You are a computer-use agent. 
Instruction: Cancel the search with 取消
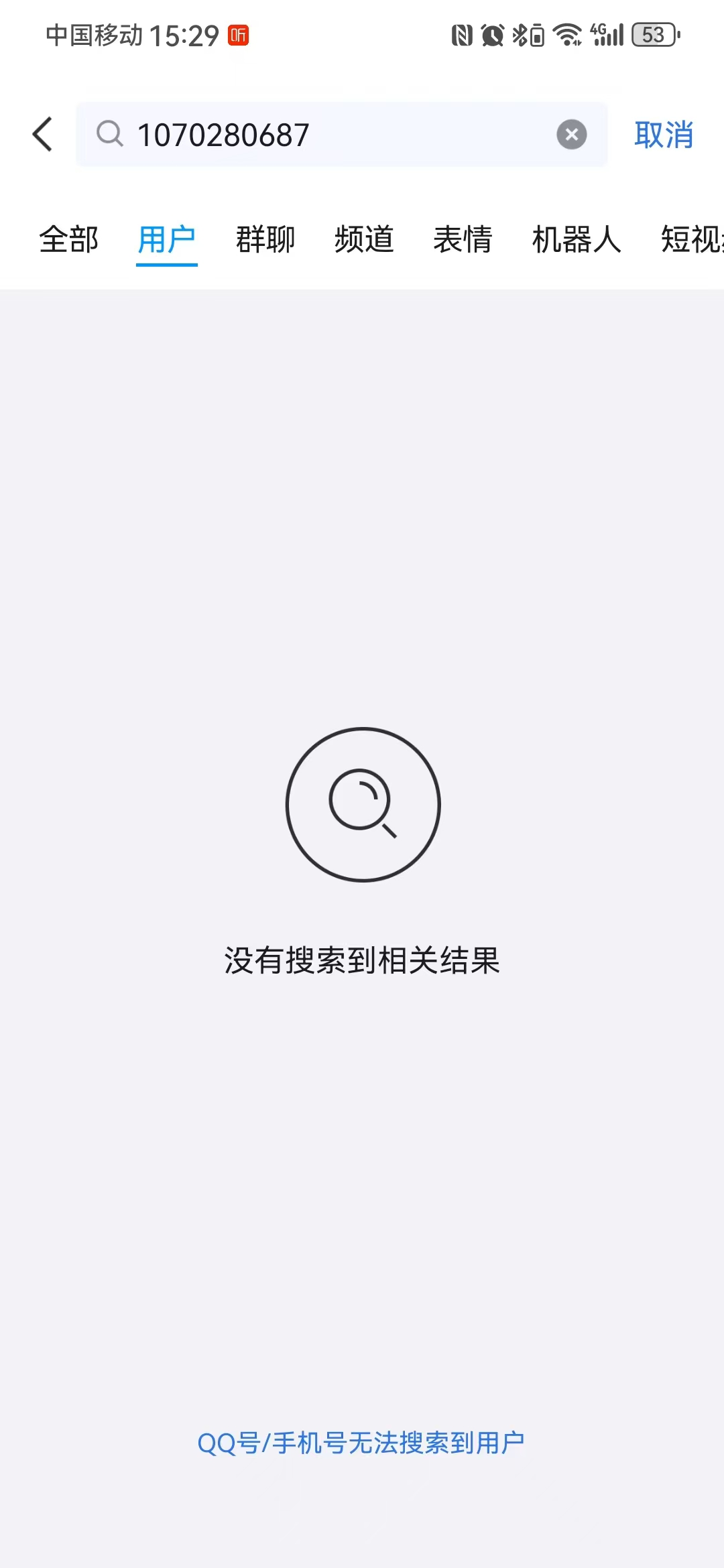tap(663, 135)
